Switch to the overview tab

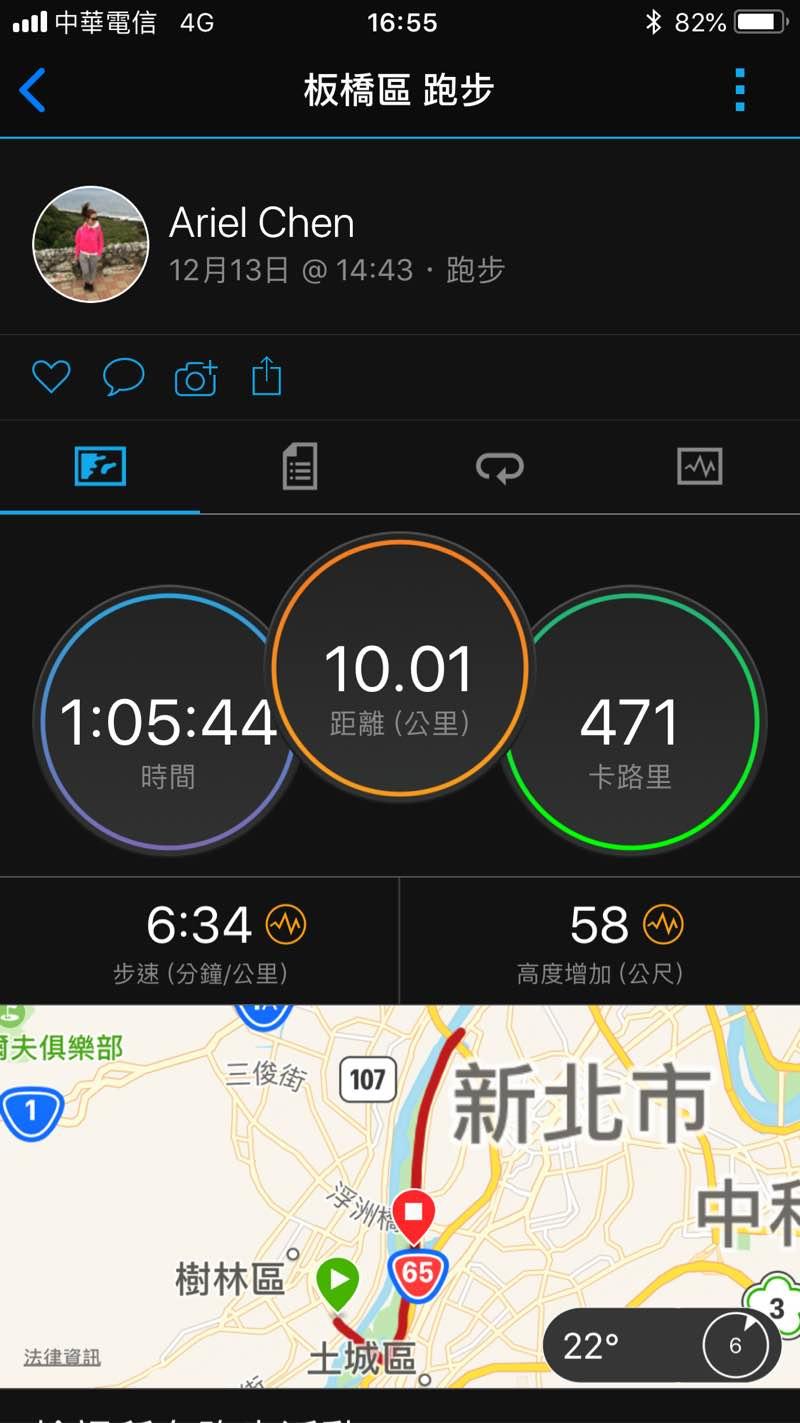pyautogui.click(x=100, y=467)
